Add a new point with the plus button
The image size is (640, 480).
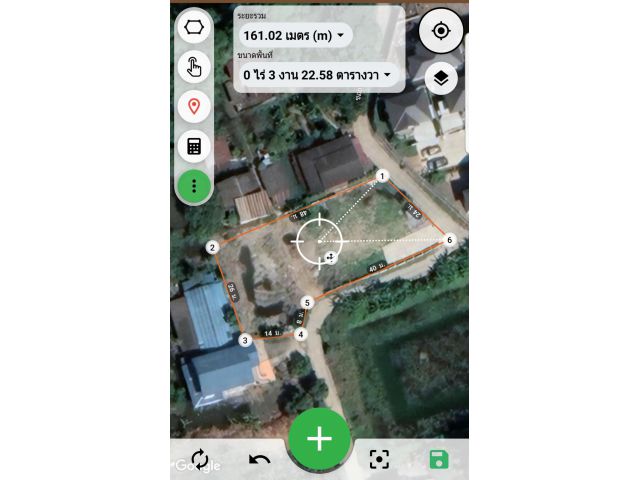[x=319, y=439]
